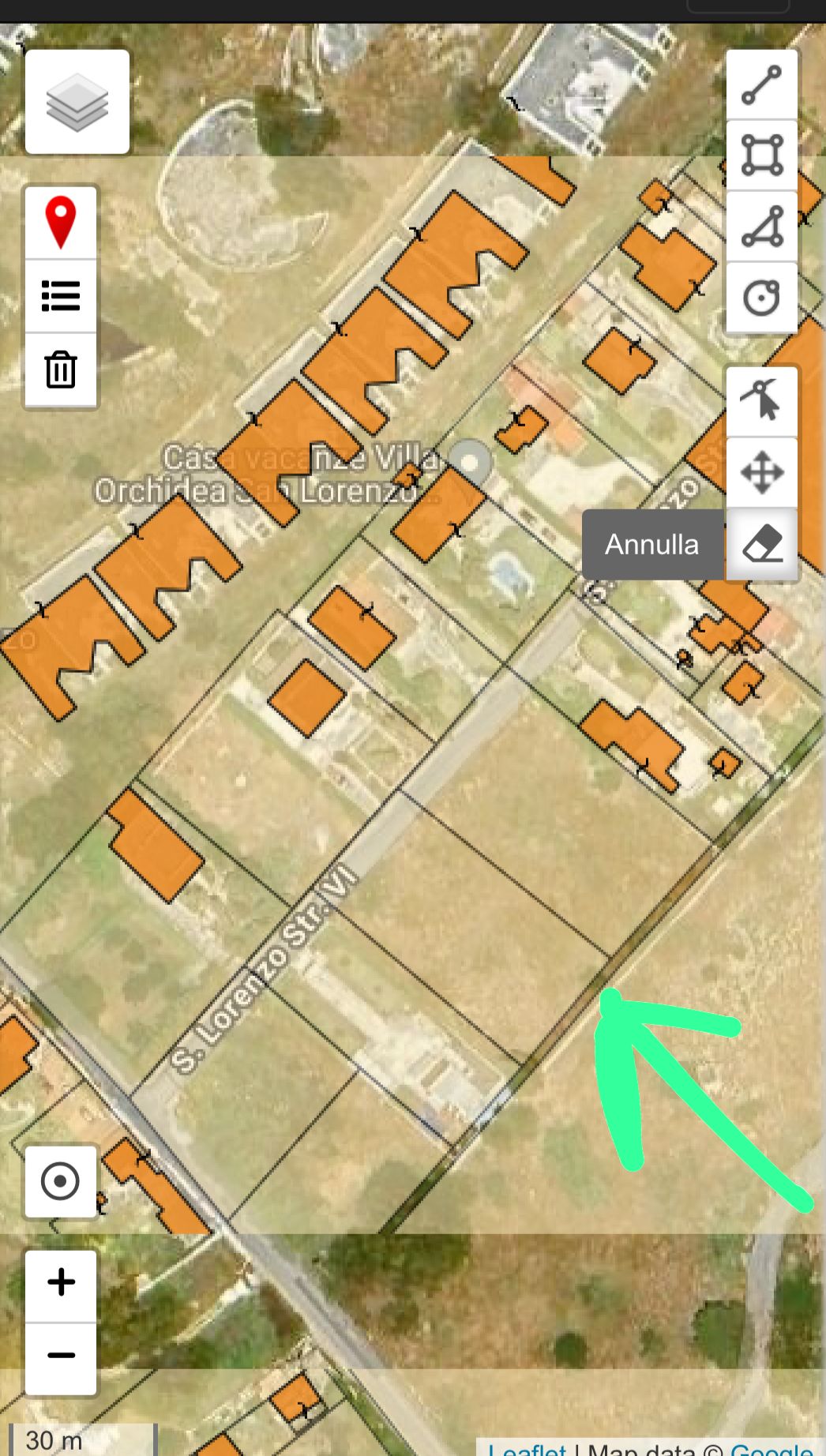The height and width of the screenshot is (1456, 826).
Task: Activate the move layers tool
Action: coord(761,474)
